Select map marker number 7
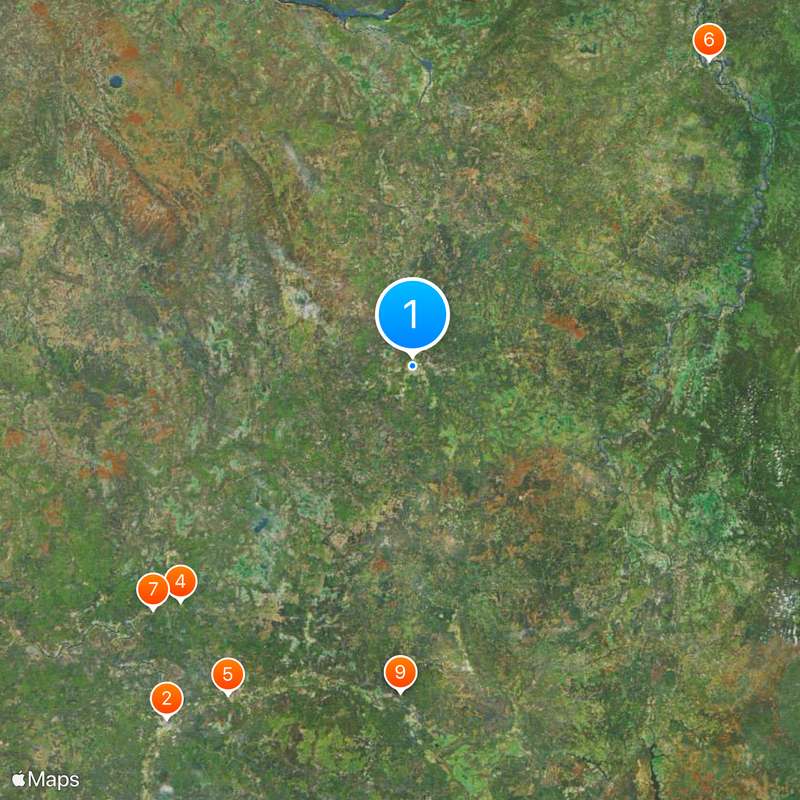The height and width of the screenshot is (800, 800). pos(152,590)
